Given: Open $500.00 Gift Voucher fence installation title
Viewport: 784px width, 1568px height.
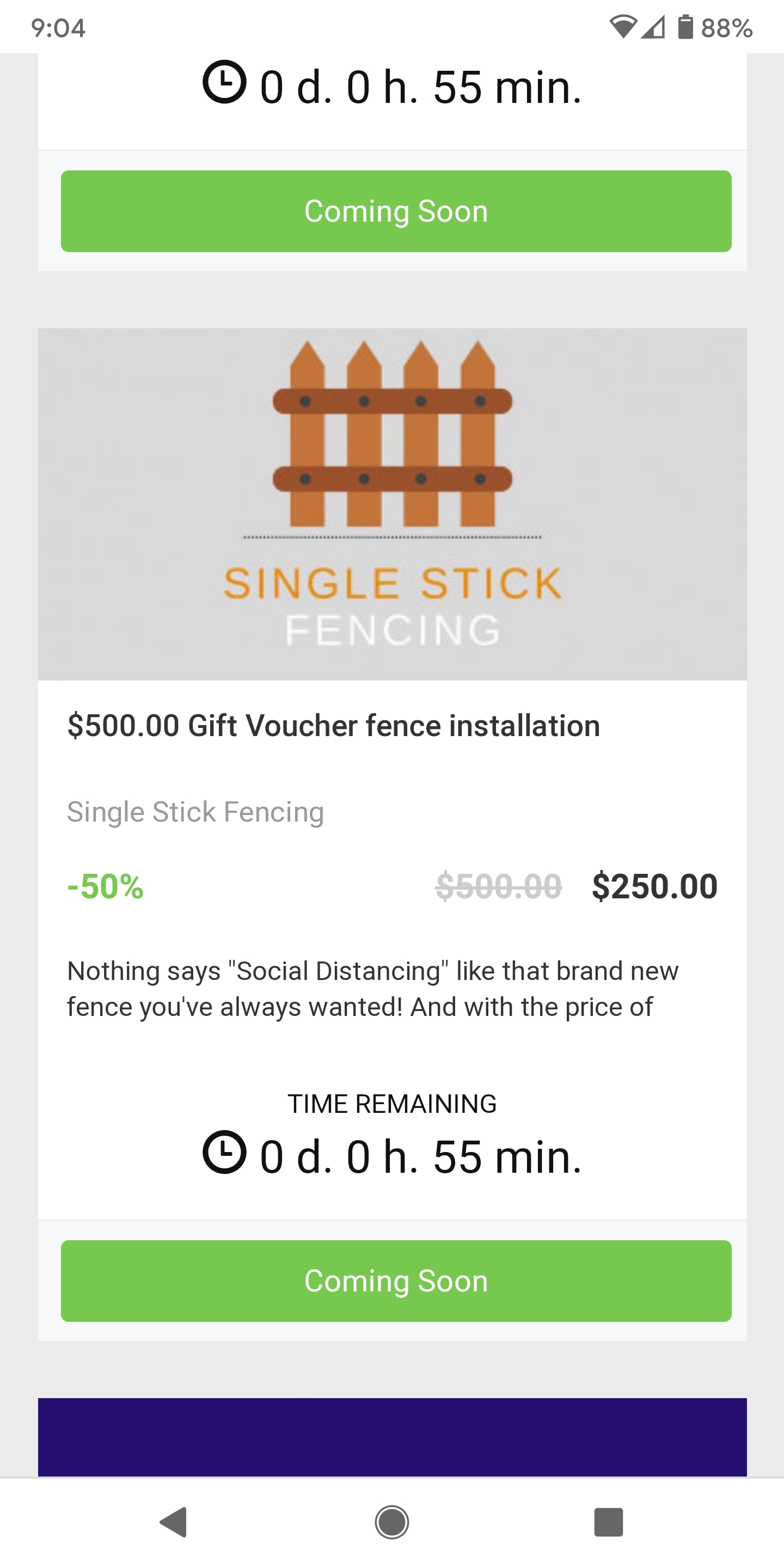Looking at the screenshot, I should 334,726.
